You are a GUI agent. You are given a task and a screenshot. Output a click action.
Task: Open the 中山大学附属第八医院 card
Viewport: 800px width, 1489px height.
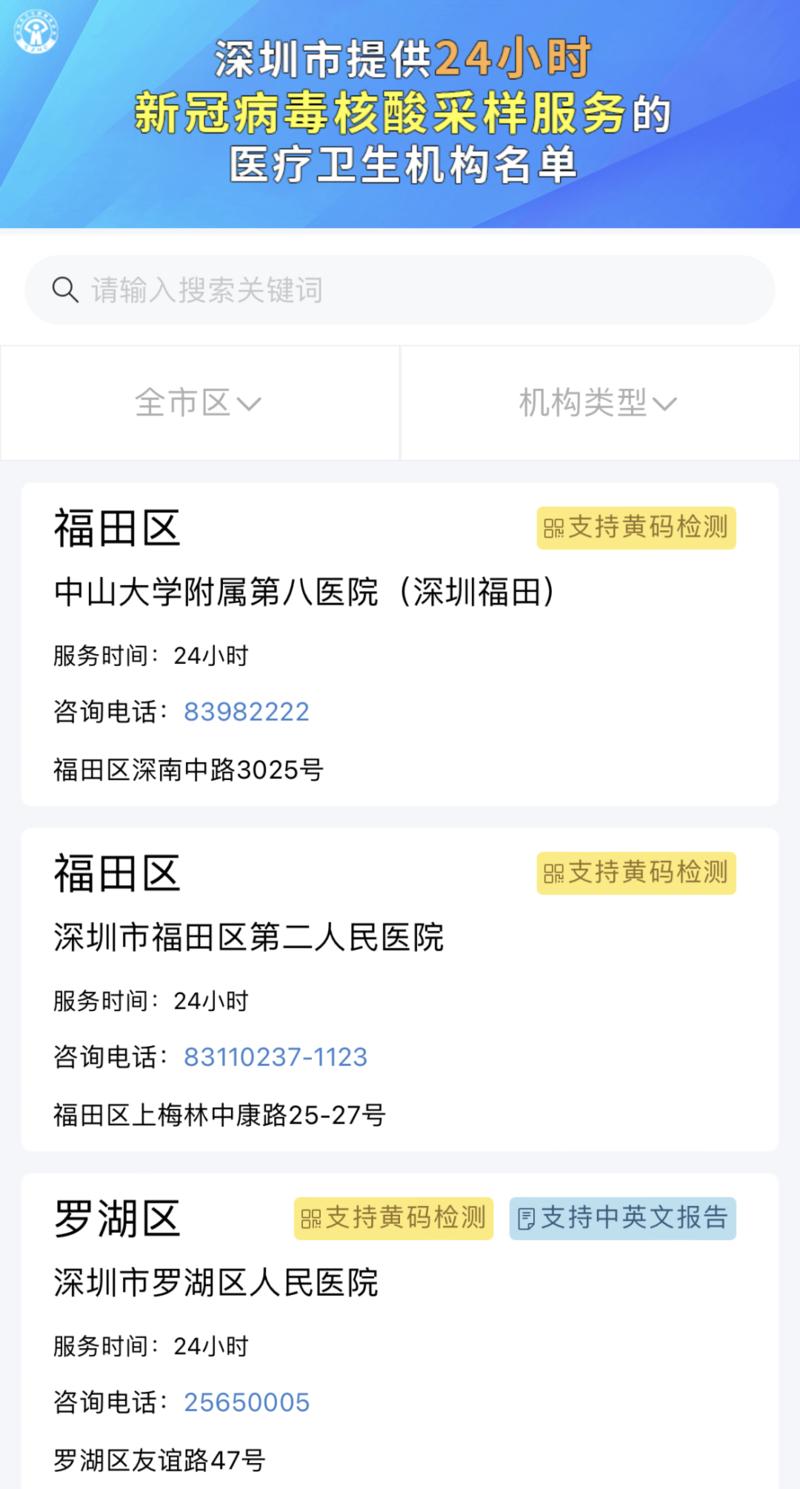[400, 644]
